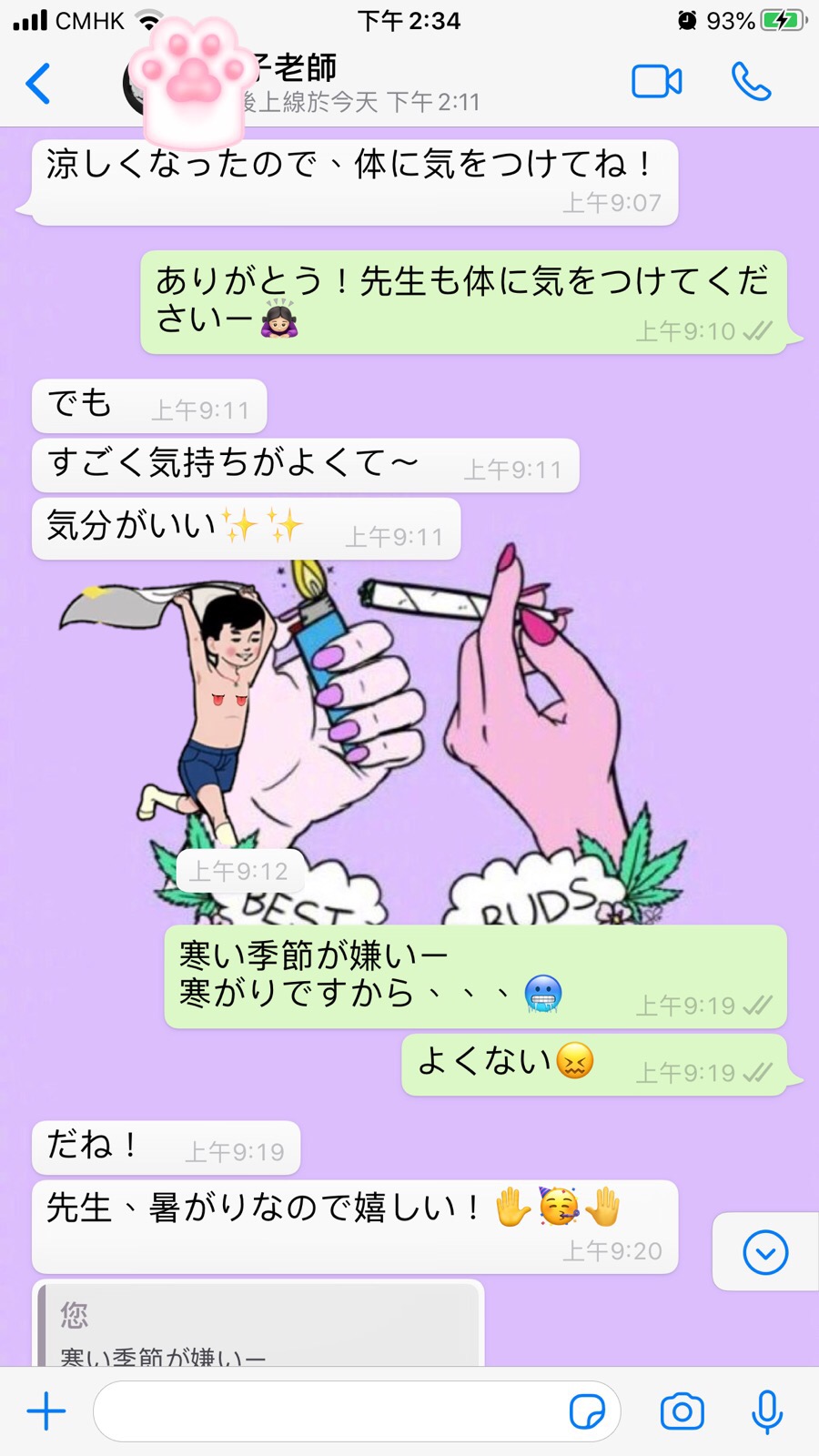Open the sticker picker icon
This screenshot has height=1456, width=819.
tap(587, 1412)
